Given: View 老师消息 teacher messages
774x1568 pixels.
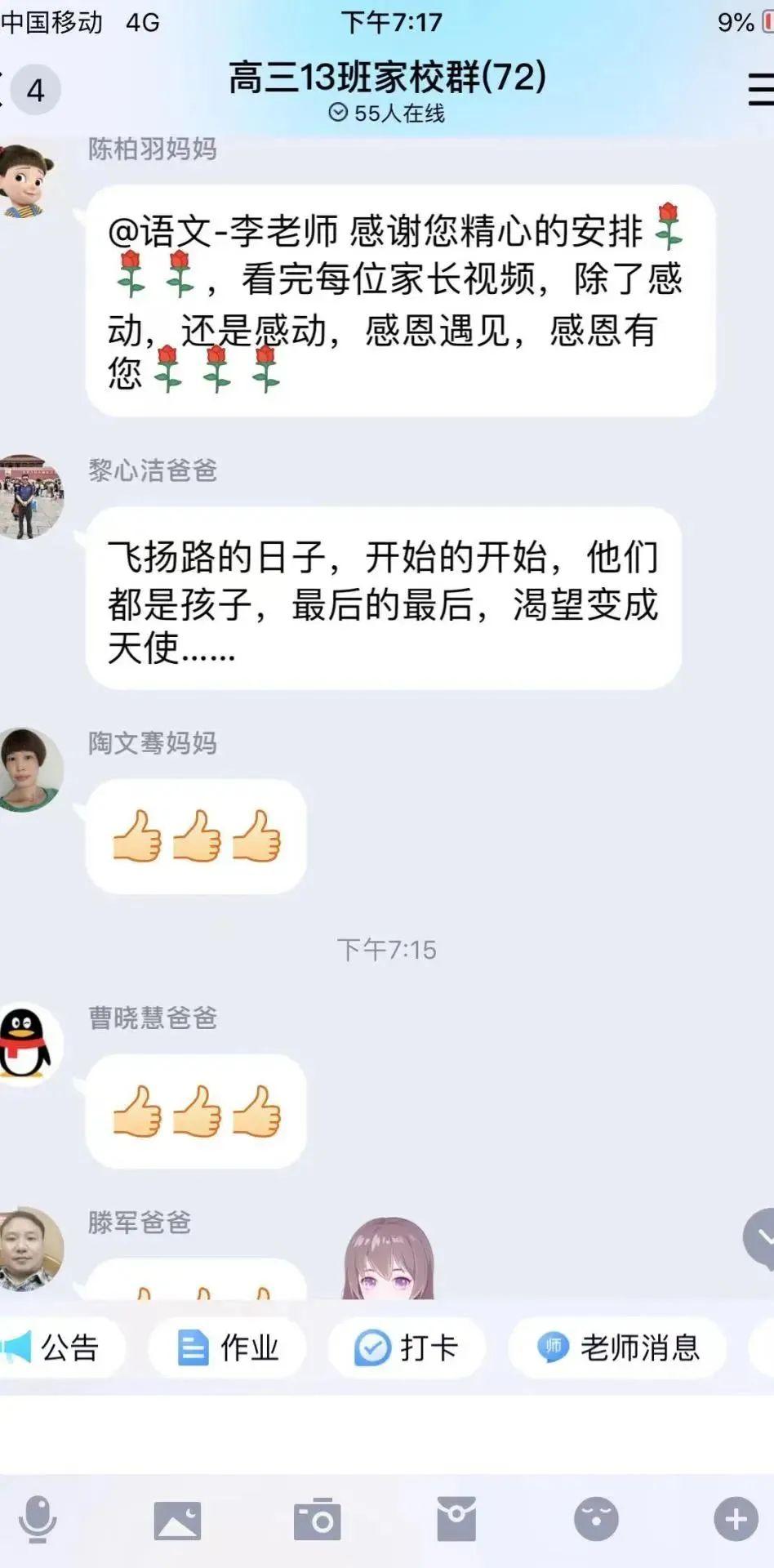Looking at the screenshot, I should pyautogui.click(x=618, y=1348).
